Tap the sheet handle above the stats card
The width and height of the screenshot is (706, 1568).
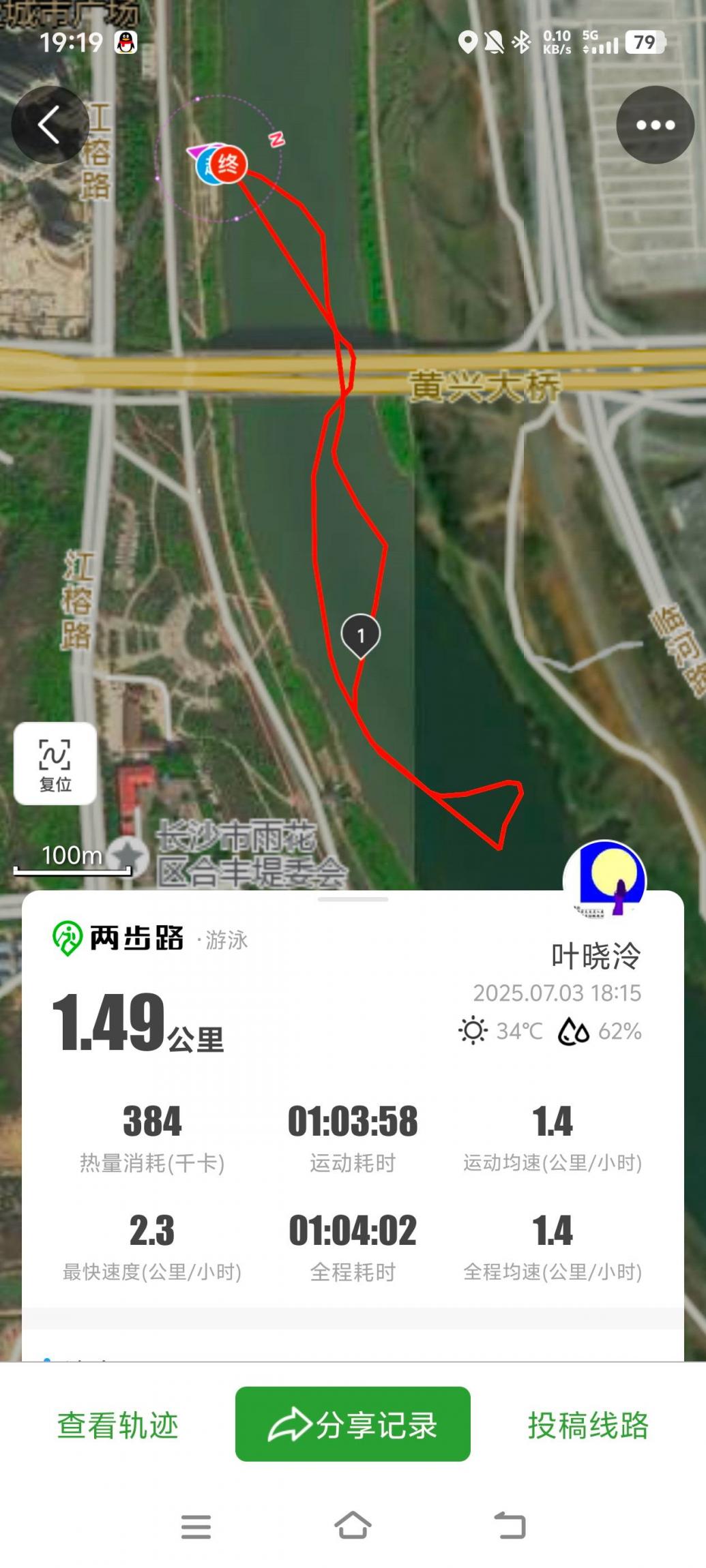tap(353, 900)
